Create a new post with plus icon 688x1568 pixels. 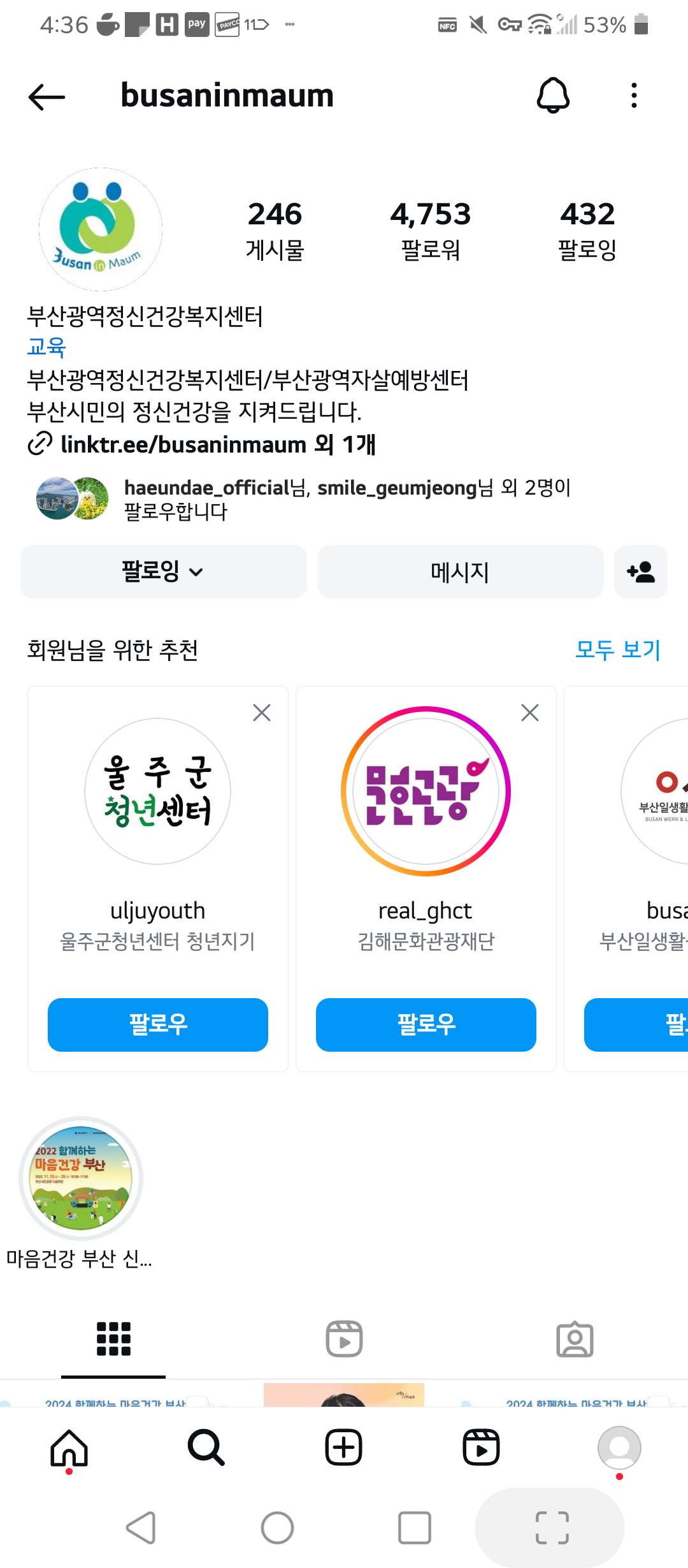coord(344,1448)
